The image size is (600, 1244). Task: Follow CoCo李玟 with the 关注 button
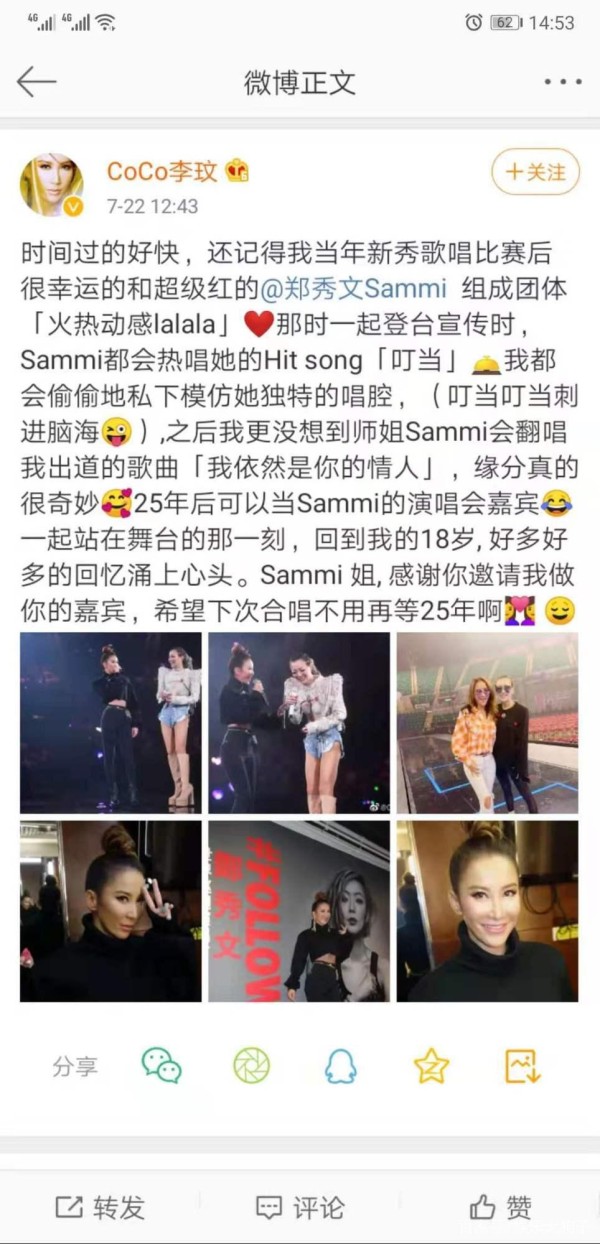[x=535, y=172]
